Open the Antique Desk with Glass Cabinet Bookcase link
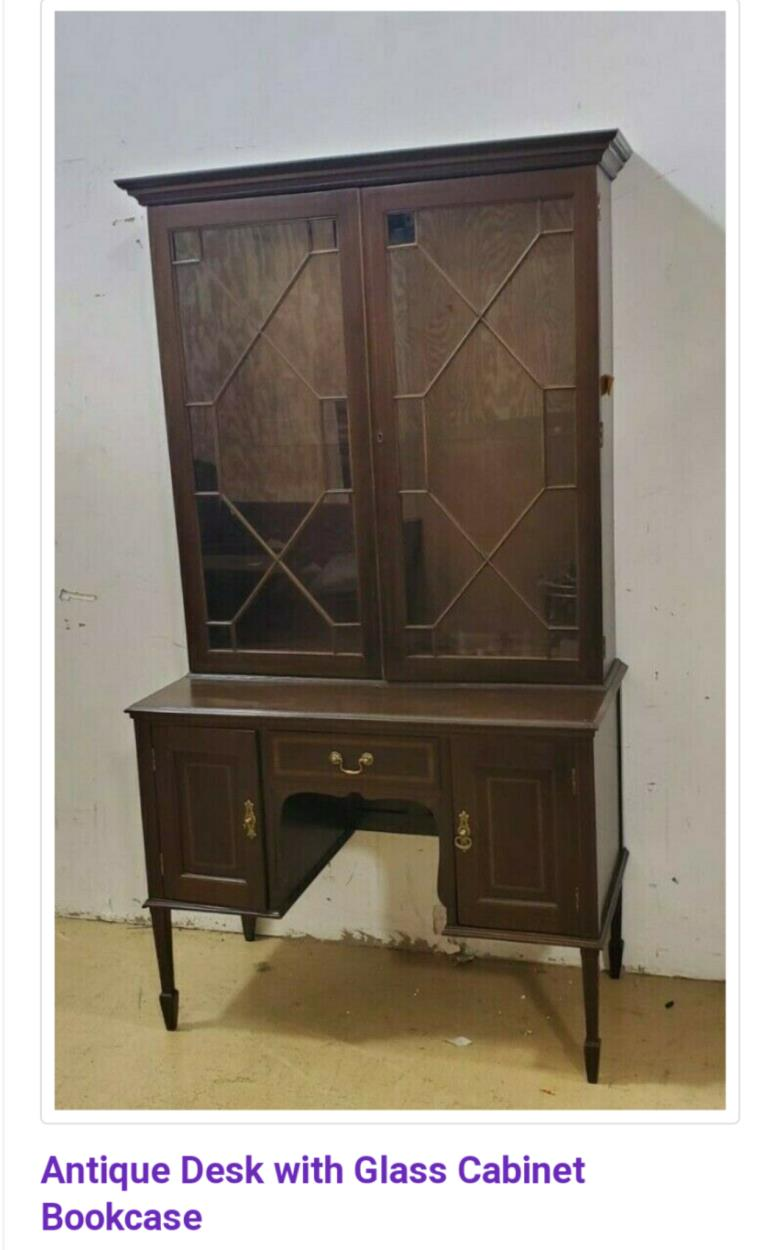The image size is (769, 1250). coord(313,1193)
